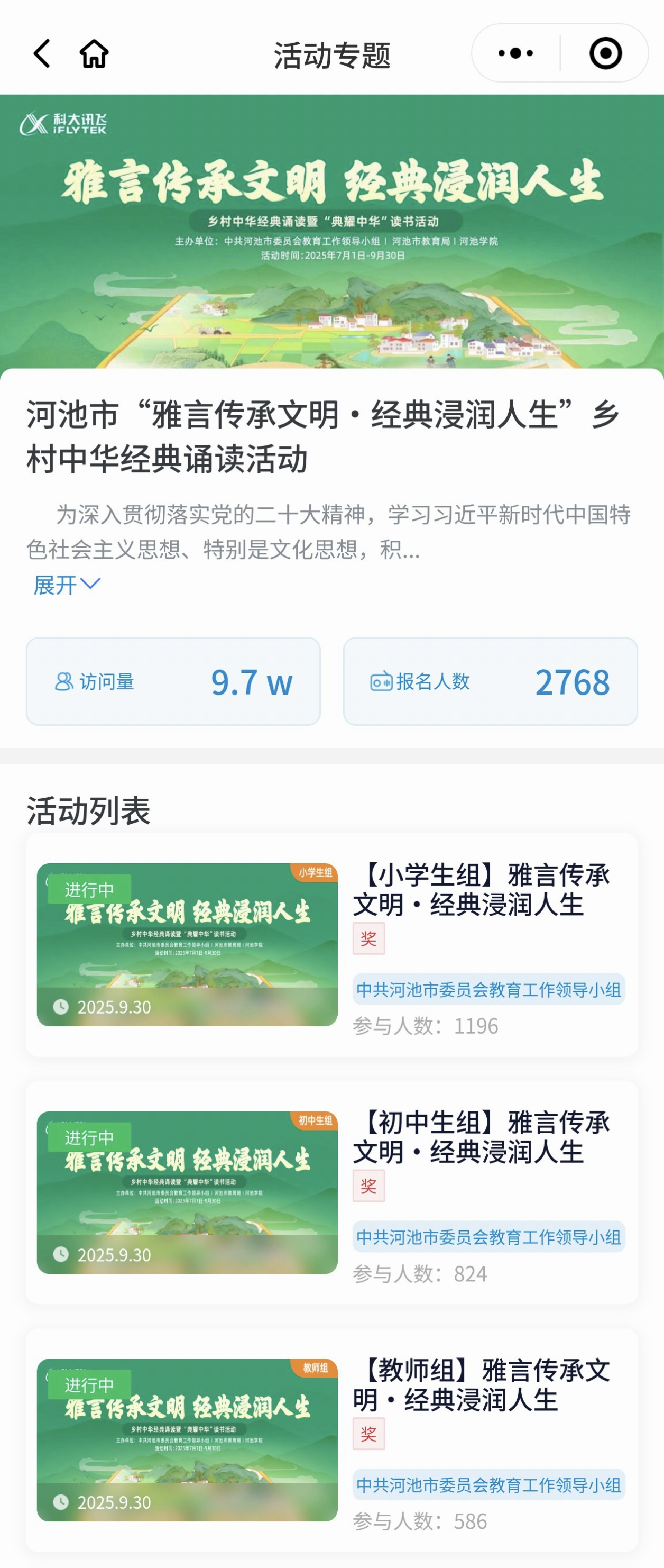Close the mini program with the circle button
Viewport: 664px width, 1568px height.
pyautogui.click(x=605, y=53)
